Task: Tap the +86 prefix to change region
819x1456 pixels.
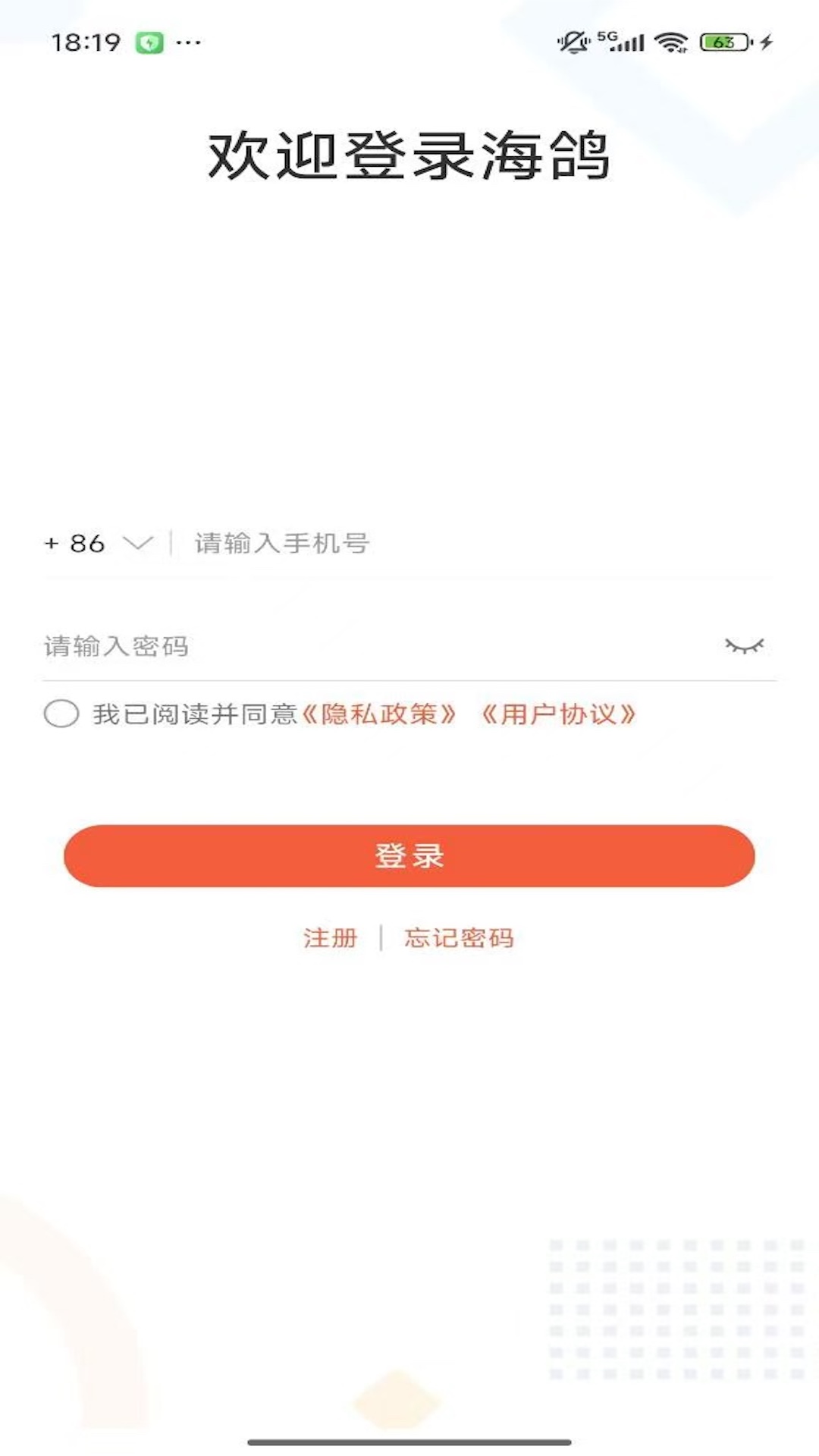Action: tap(75, 543)
